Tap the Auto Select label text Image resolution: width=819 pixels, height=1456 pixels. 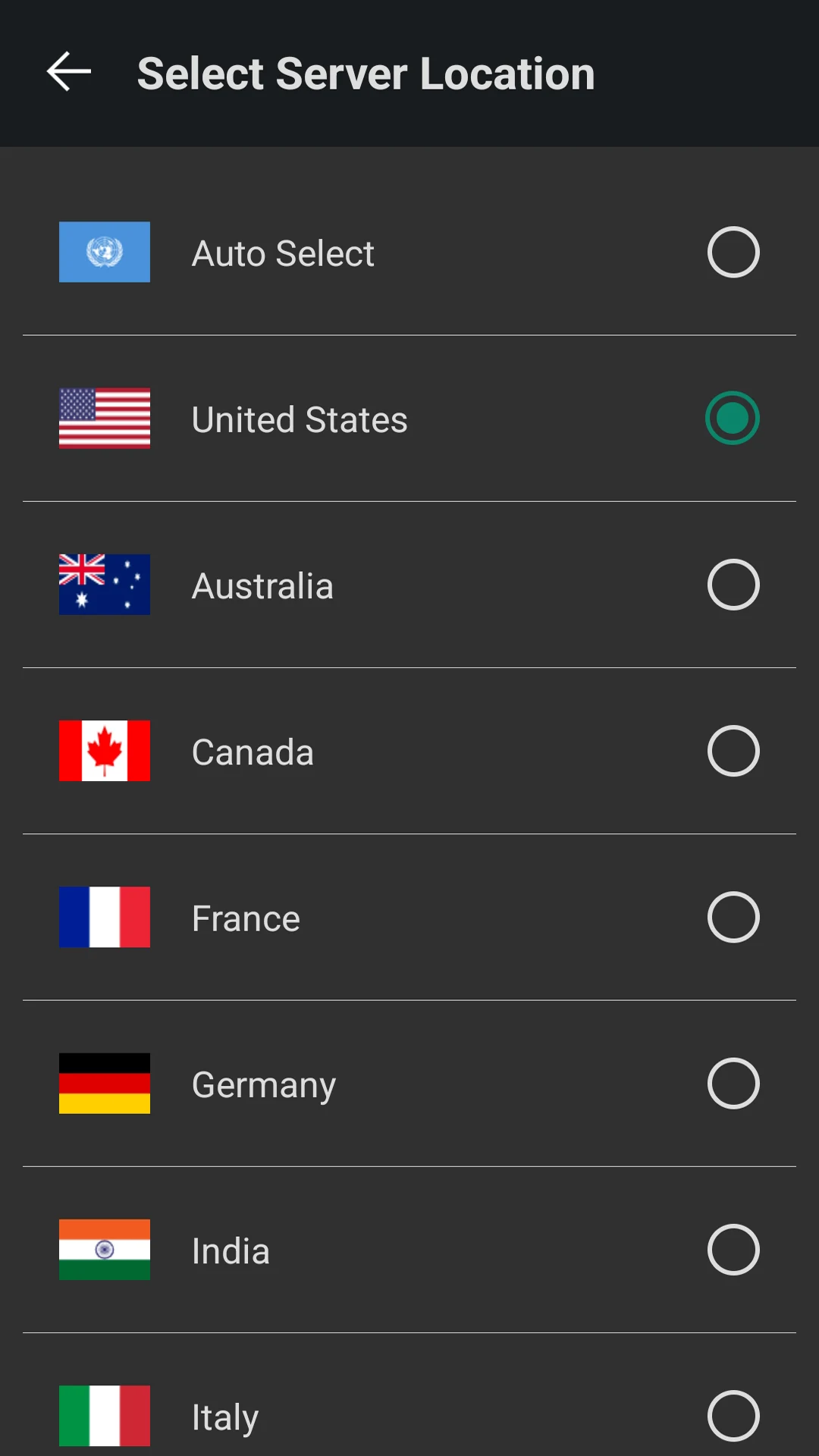[x=282, y=252]
